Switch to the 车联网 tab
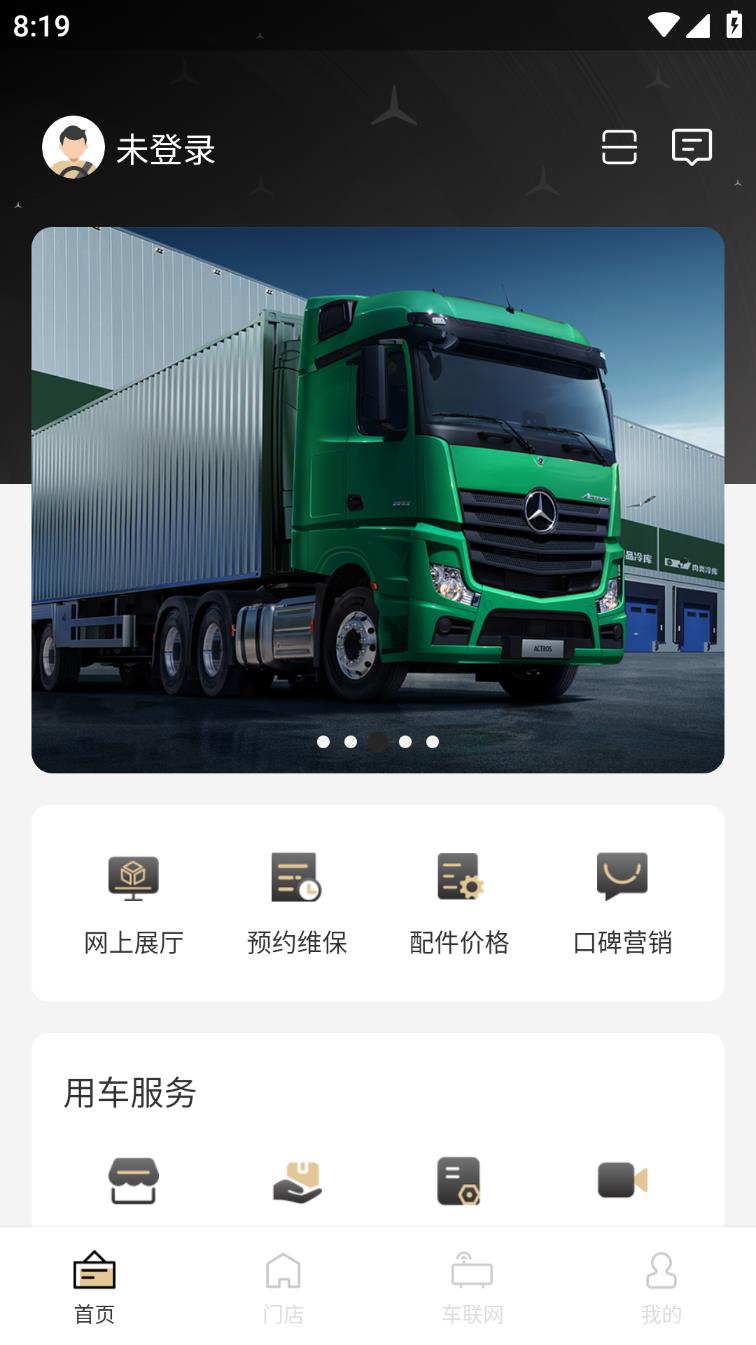Screen dimensions: 756x1345 (472, 1288)
